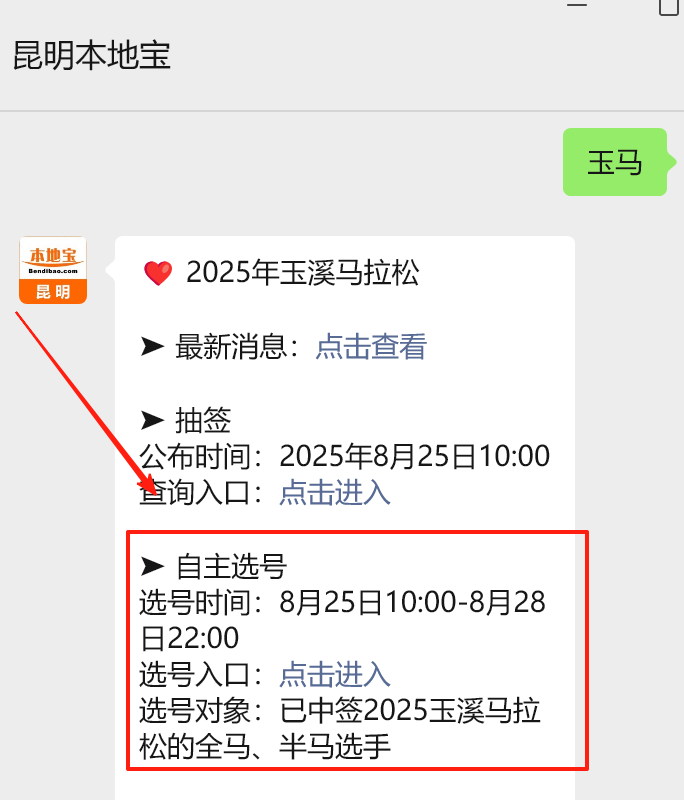
Task: Tap 点击进入 next to 查询入口
Action: pos(334,492)
